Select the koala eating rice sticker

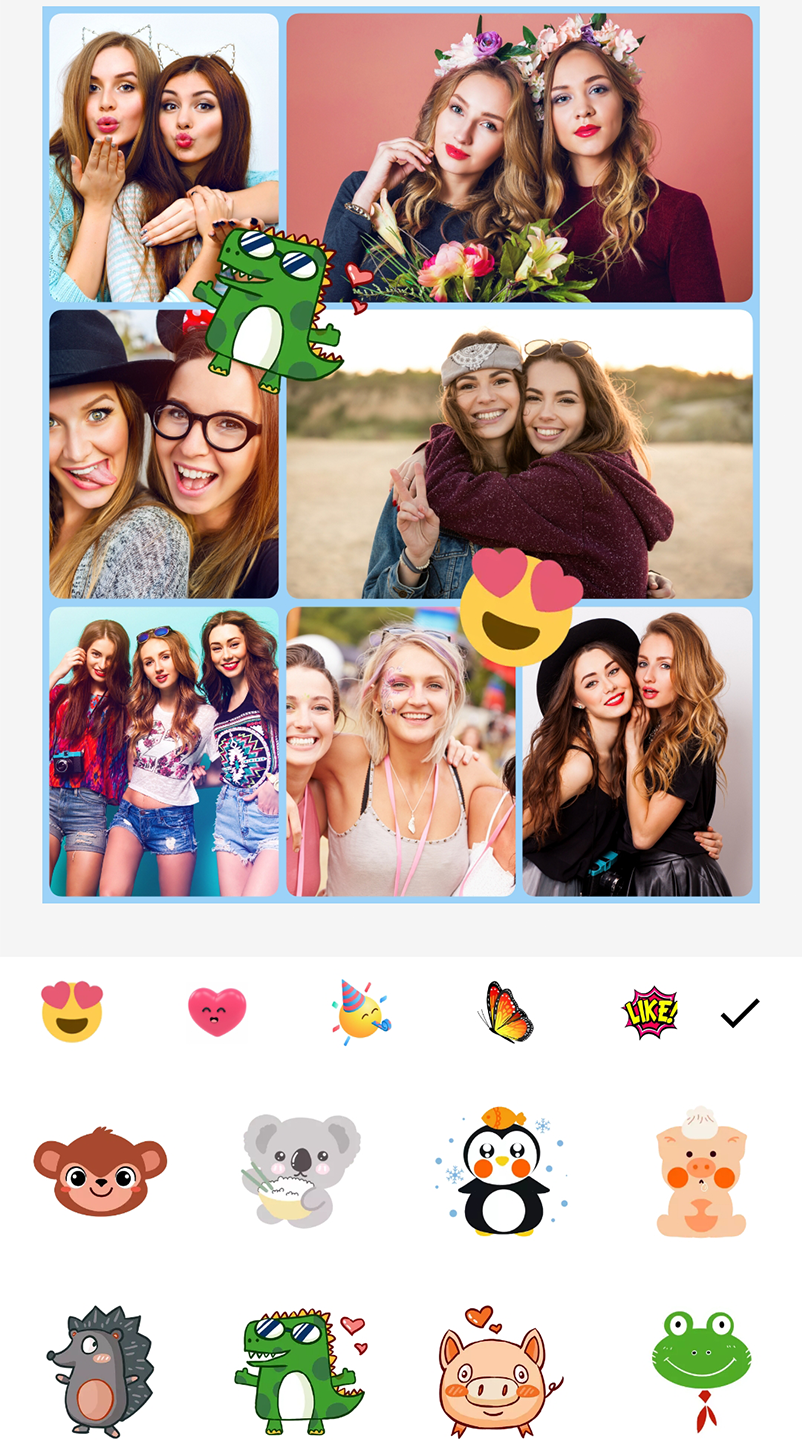(x=300, y=1170)
